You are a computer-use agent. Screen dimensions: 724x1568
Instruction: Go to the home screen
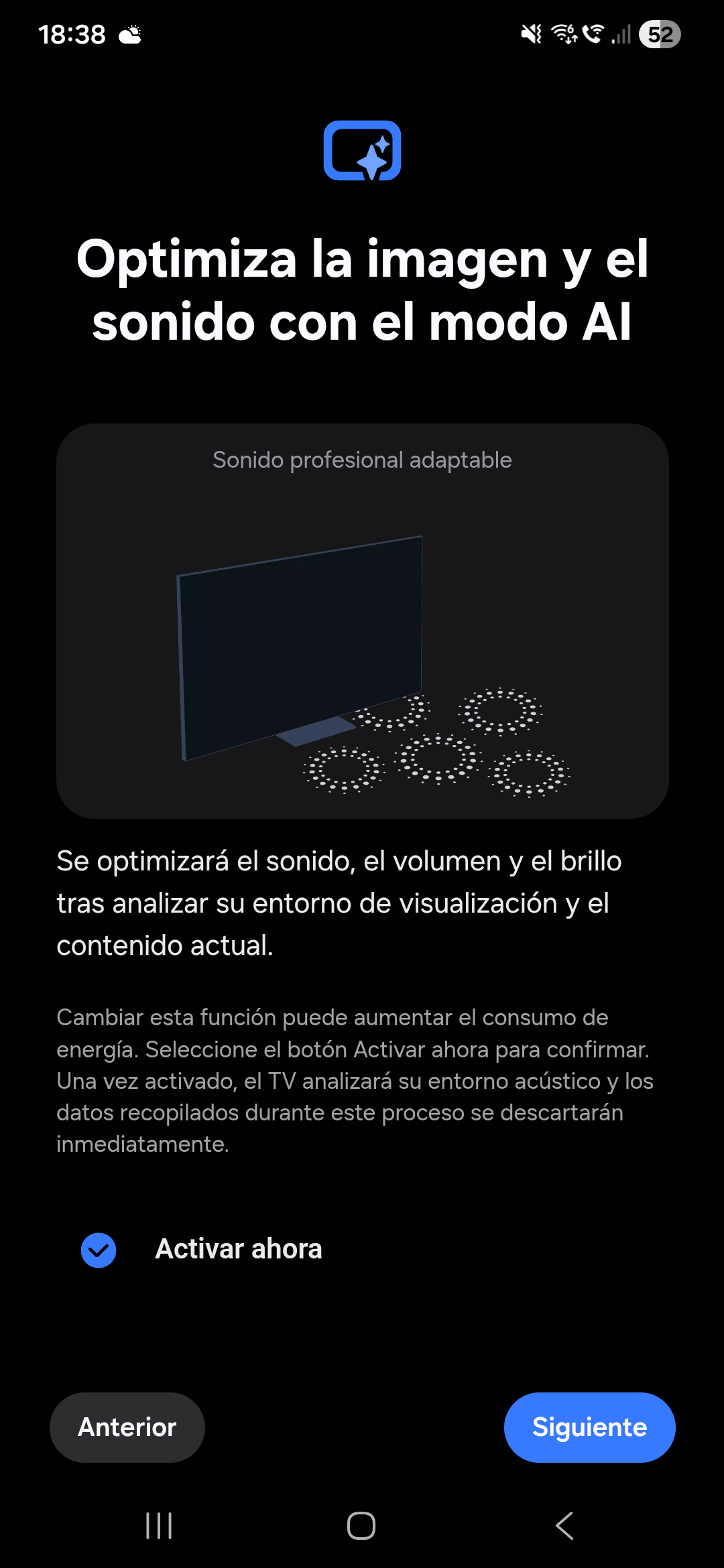(361, 1526)
